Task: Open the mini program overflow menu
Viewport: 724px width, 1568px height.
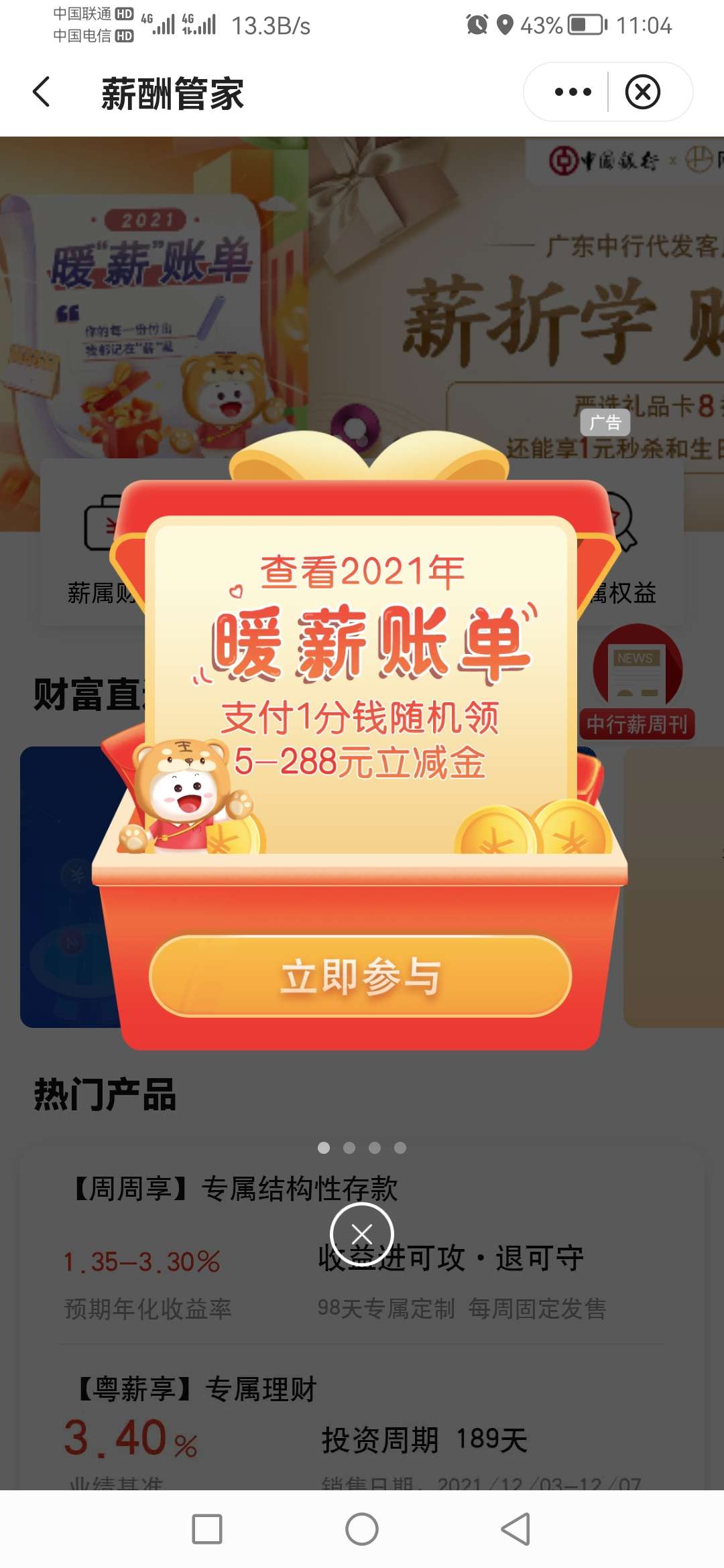Action: click(572, 92)
